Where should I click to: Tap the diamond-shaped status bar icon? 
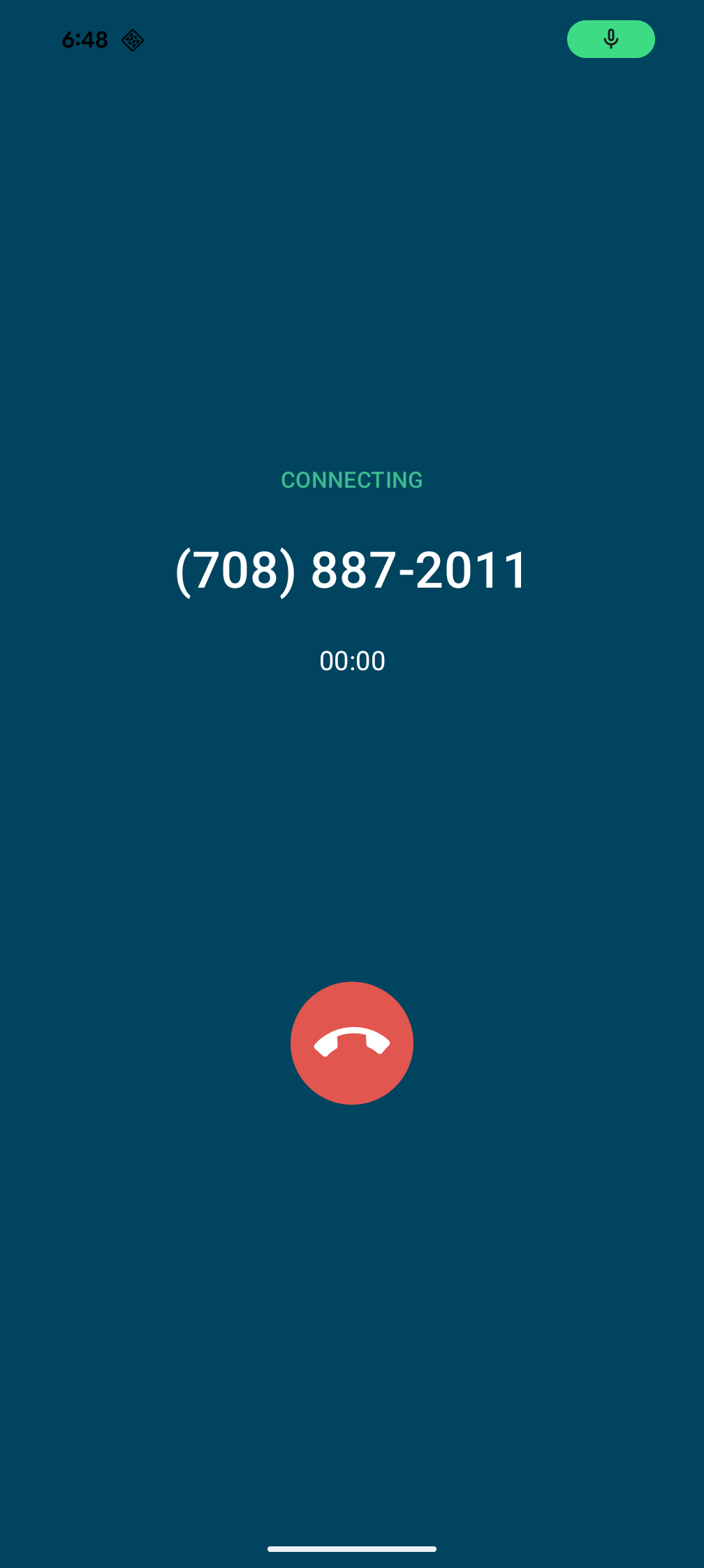(132, 41)
